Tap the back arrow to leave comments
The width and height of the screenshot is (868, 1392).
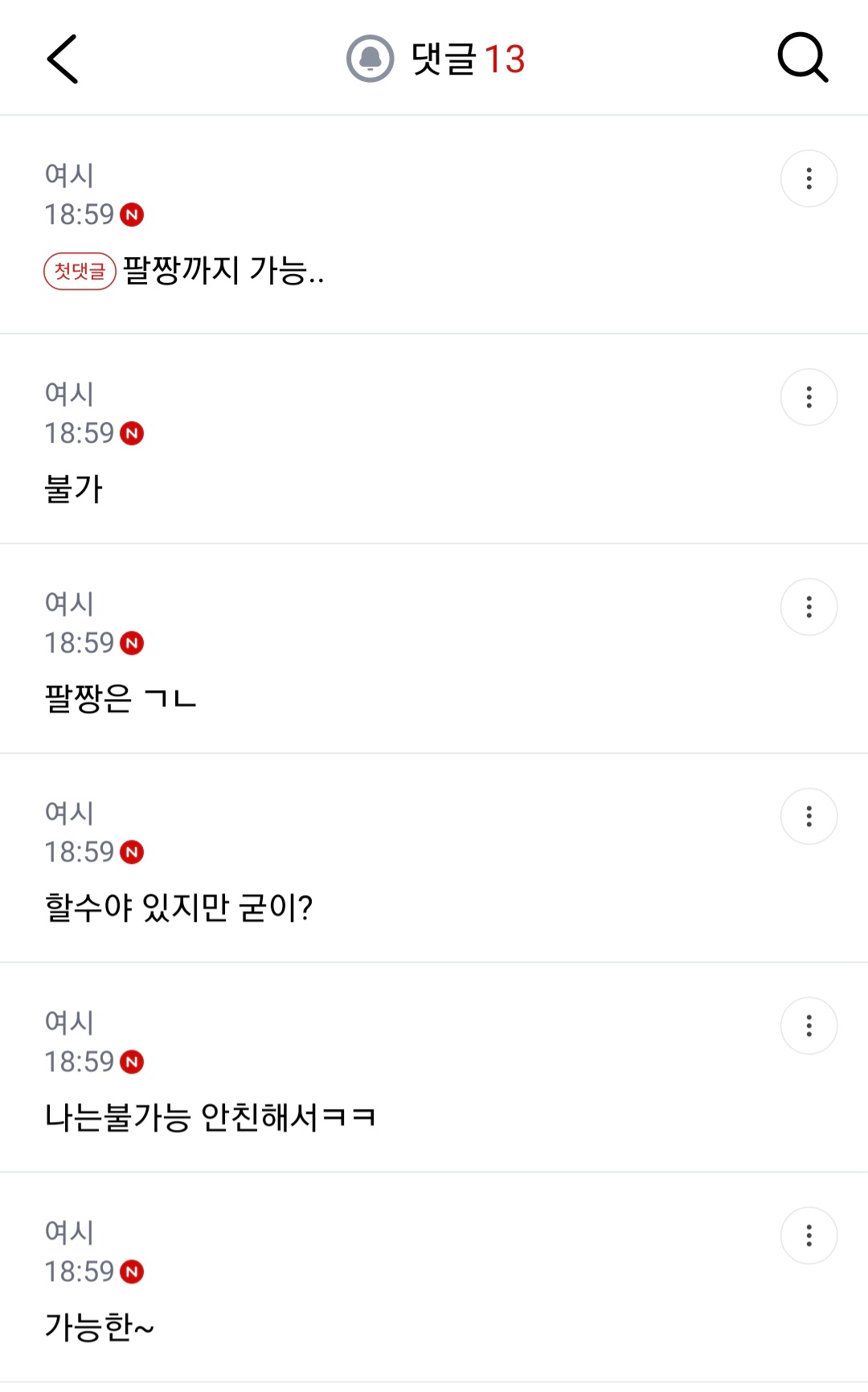62,58
